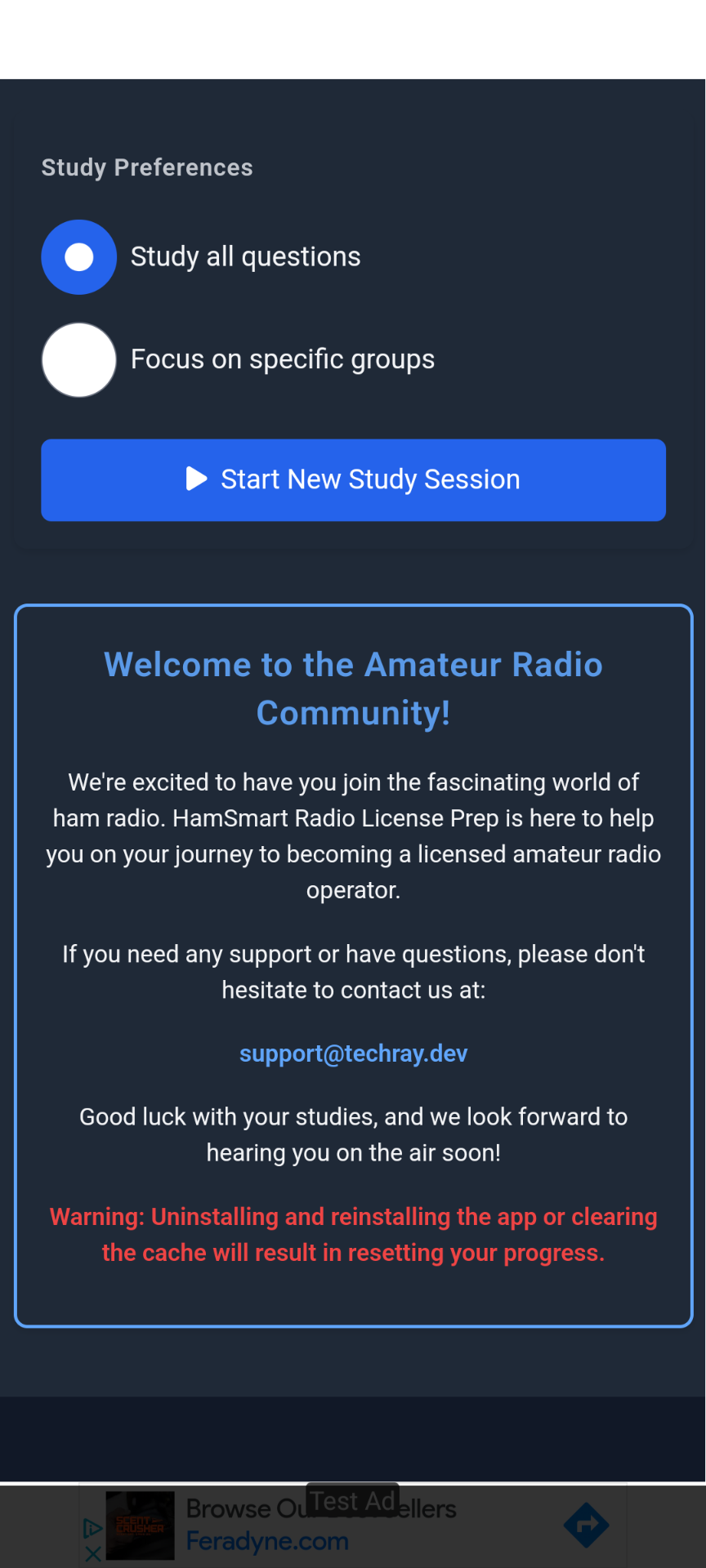Close the Feradyne ad banner
This screenshot has height=1568, width=706.
(93, 1554)
